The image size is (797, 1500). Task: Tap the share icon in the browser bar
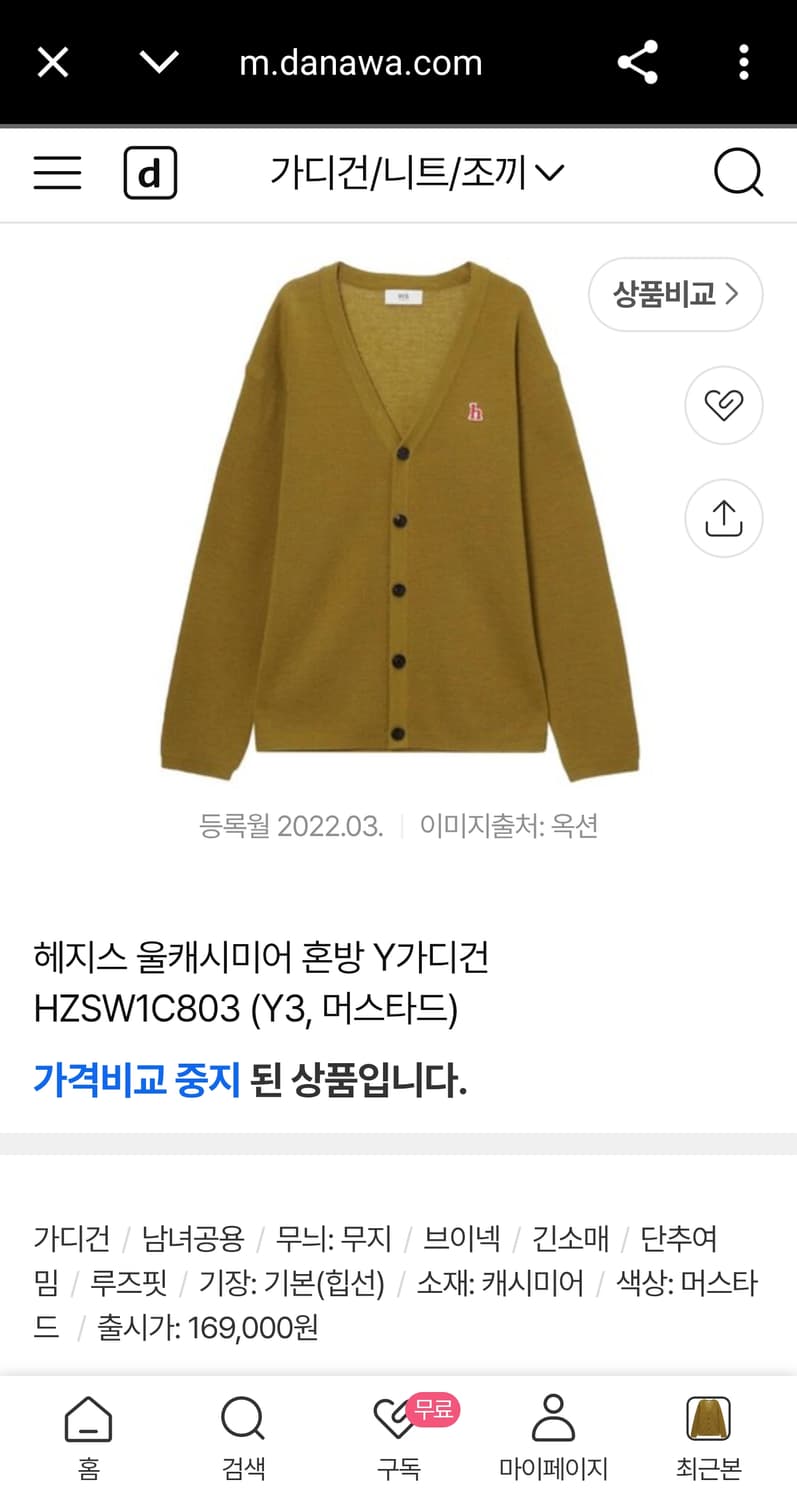click(637, 61)
